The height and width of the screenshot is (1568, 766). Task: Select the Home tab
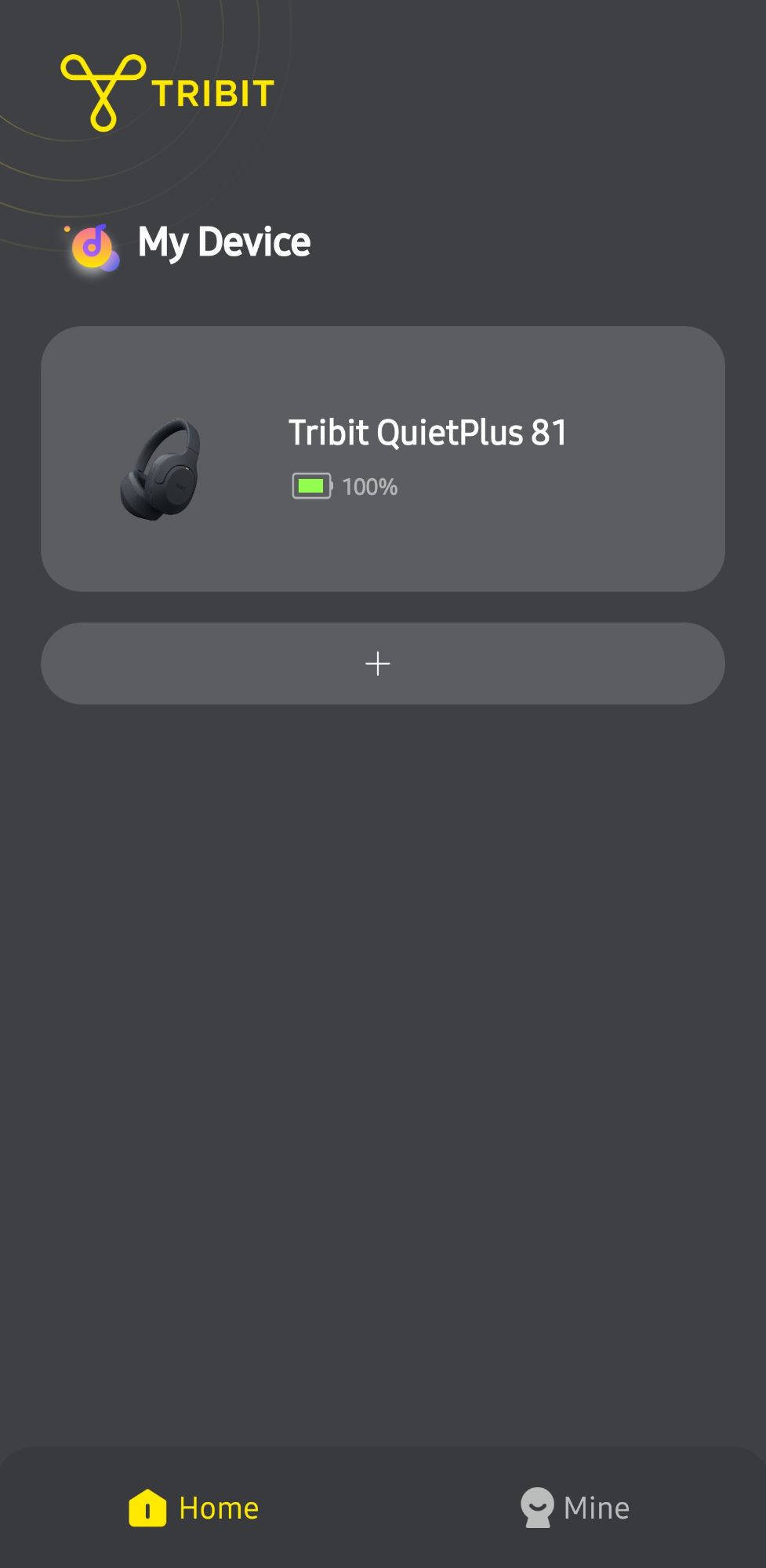194,1508
